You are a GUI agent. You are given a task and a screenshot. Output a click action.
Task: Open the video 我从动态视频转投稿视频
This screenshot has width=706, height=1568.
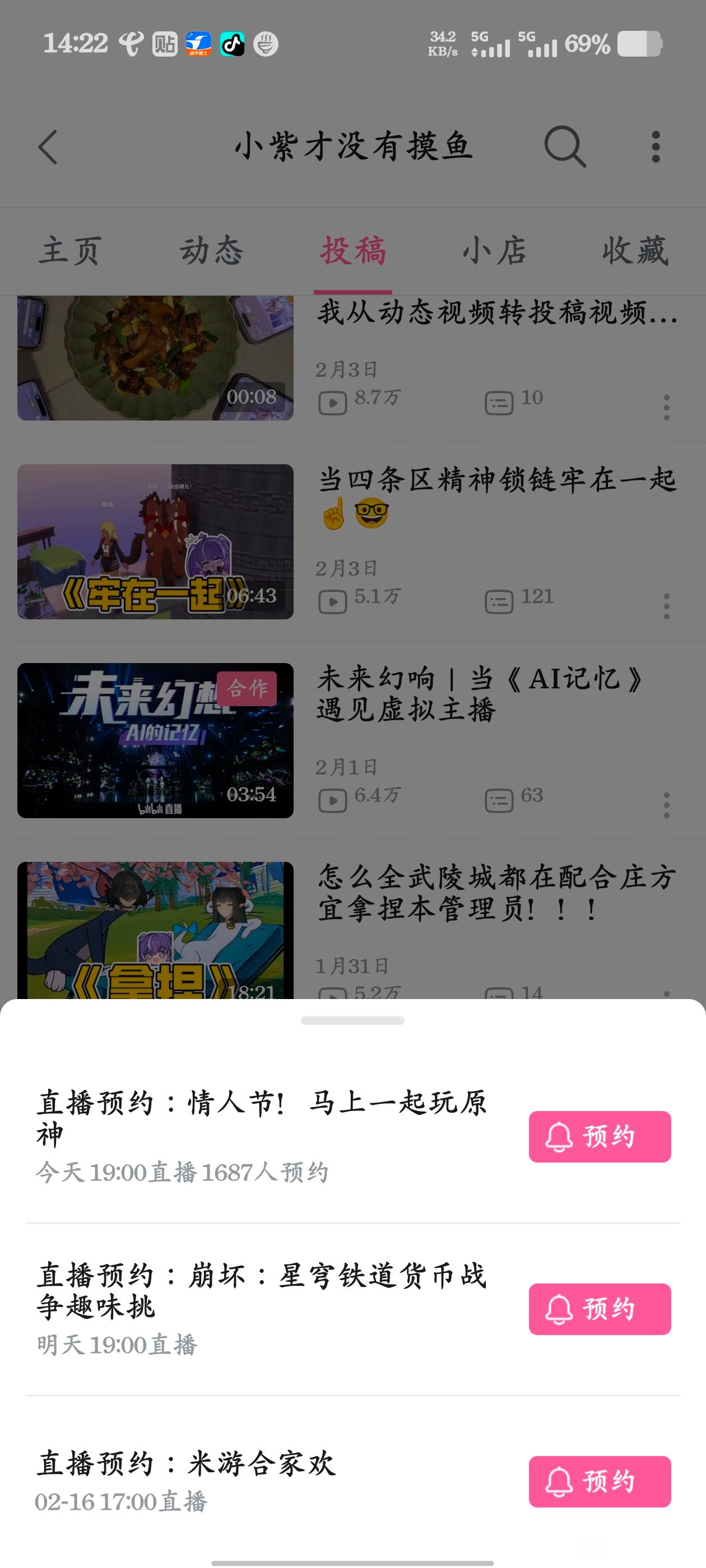pos(347,359)
